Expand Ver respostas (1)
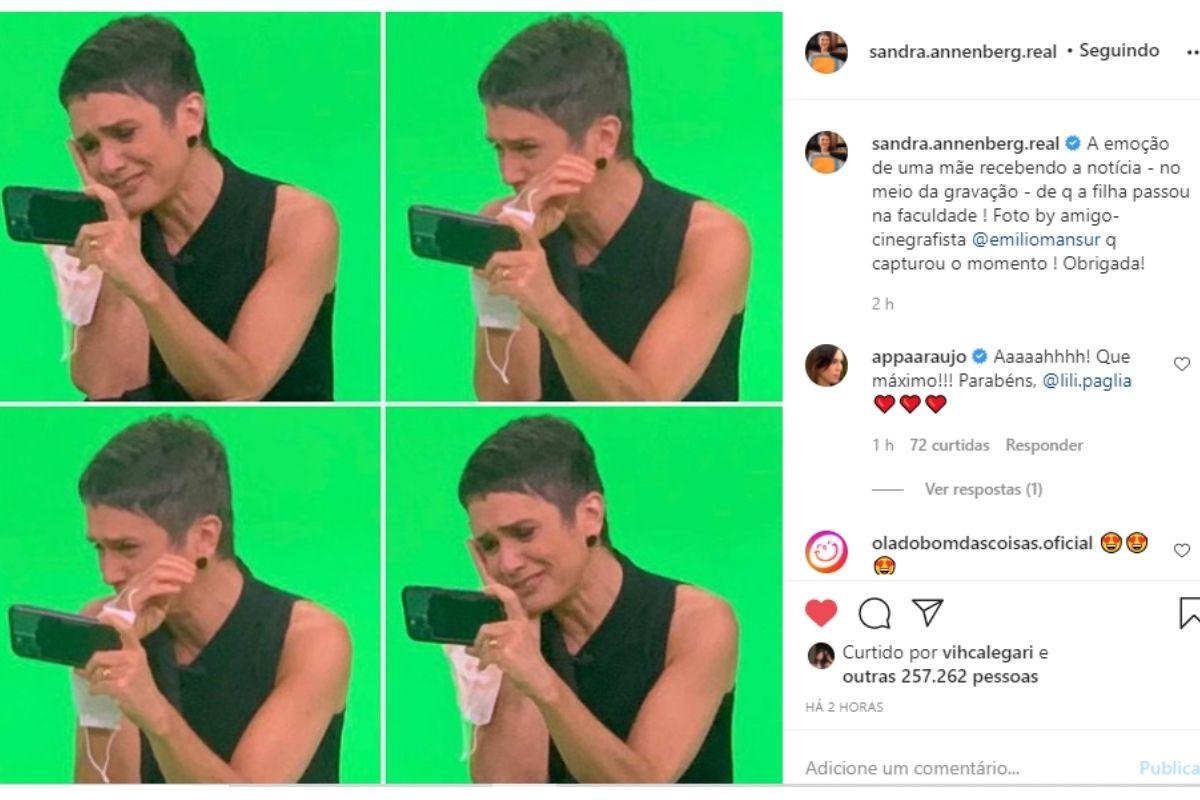The height and width of the screenshot is (800, 1200). tap(983, 489)
